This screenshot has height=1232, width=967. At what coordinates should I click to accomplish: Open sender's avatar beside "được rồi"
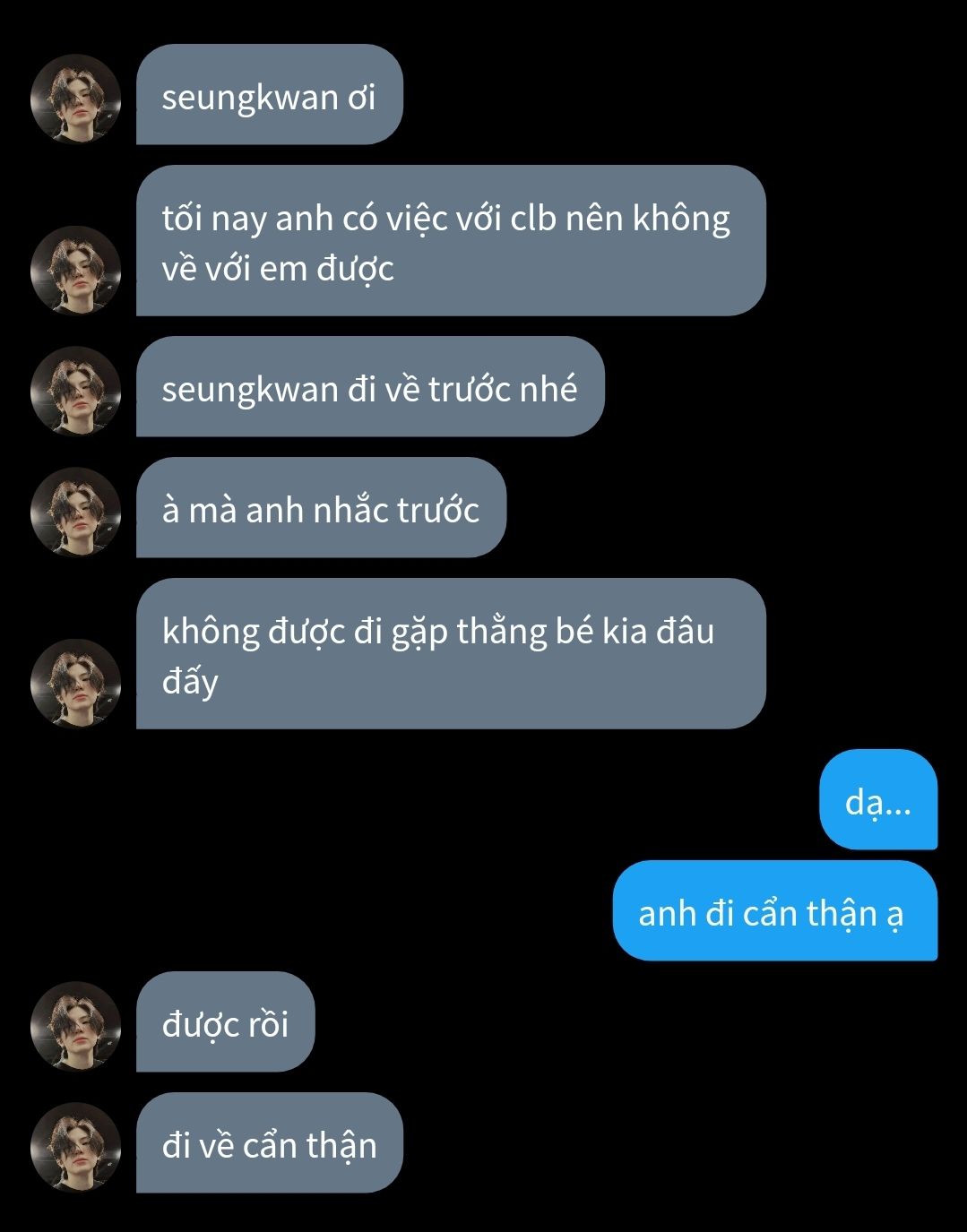[76, 1026]
